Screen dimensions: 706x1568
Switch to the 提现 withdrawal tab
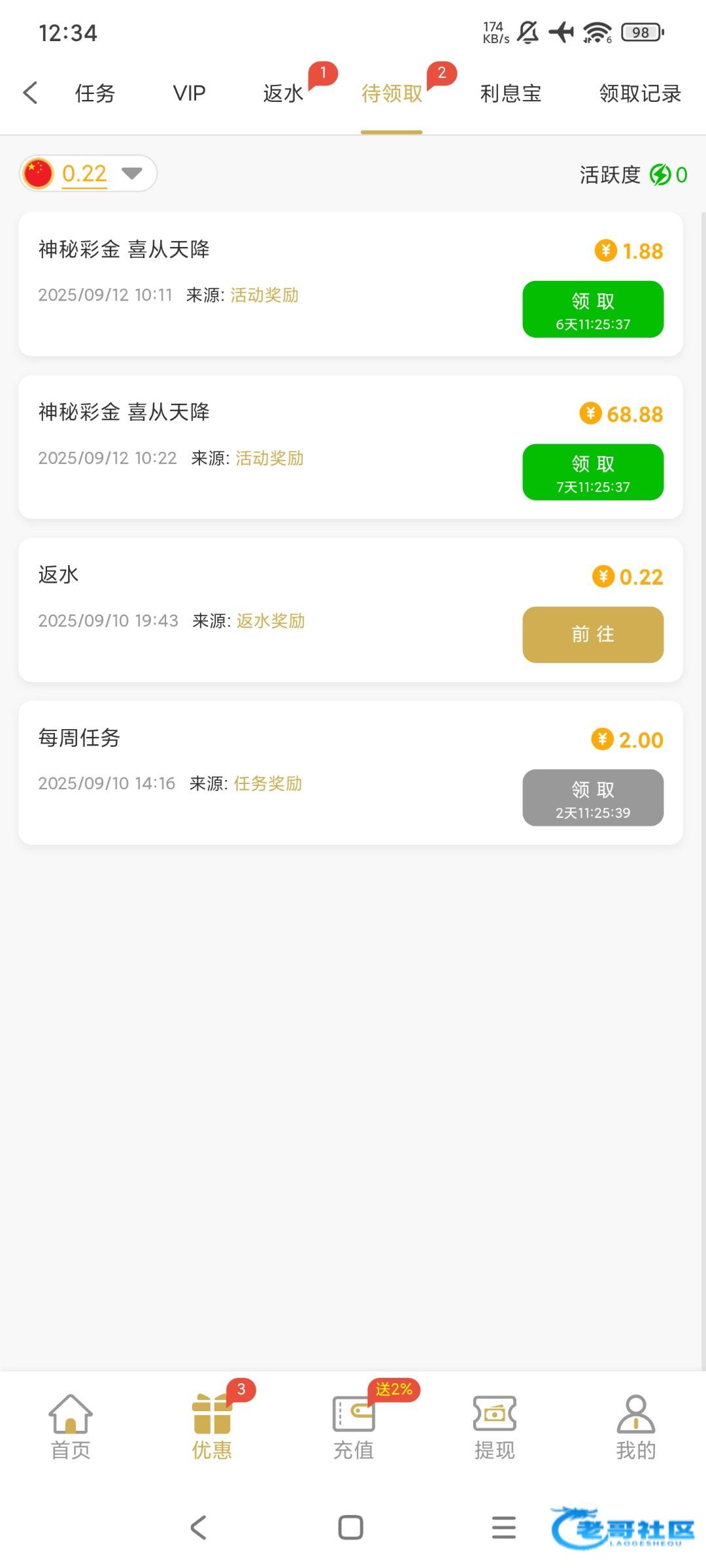494,1427
